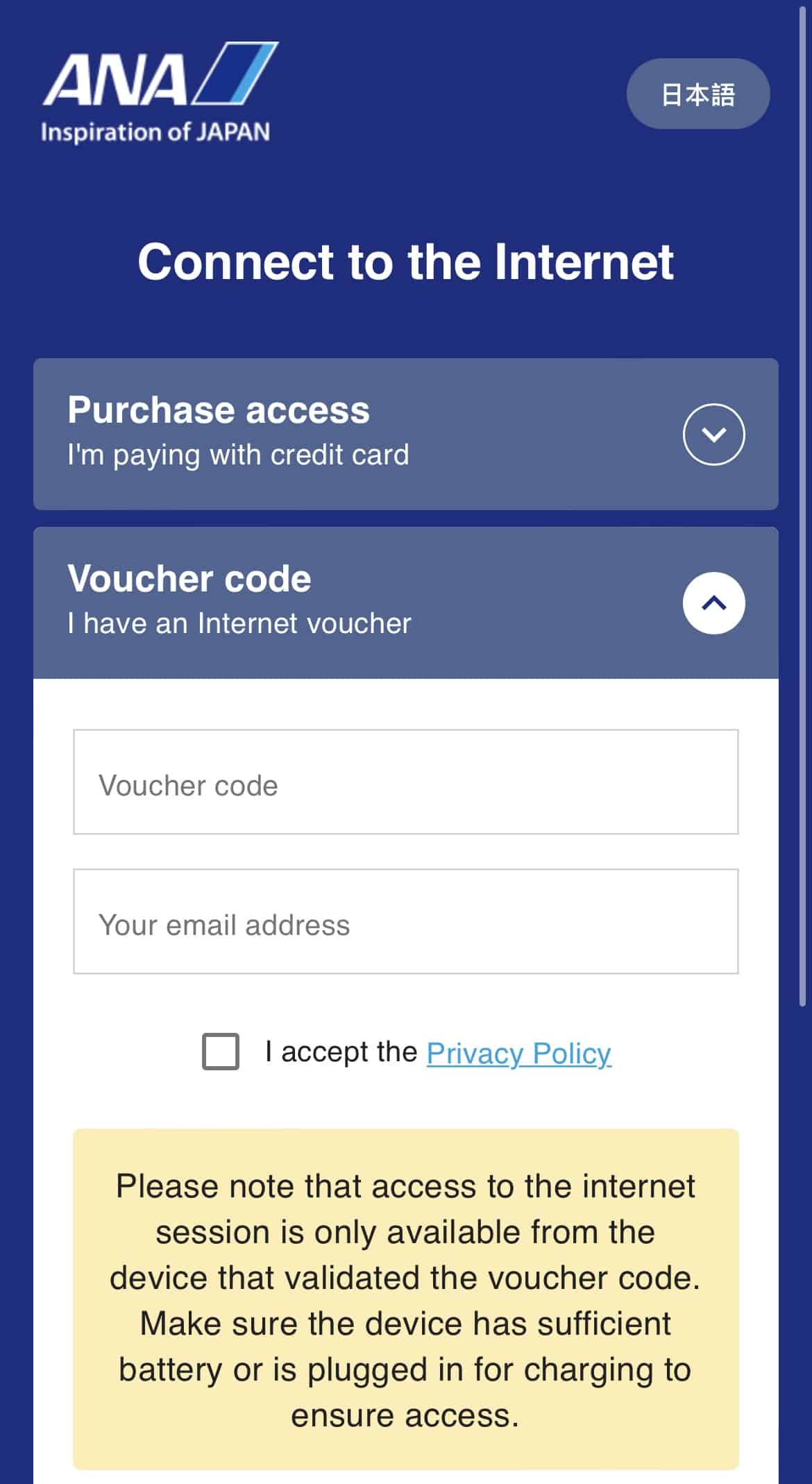This screenshot has width=812, height=1484.
Task: Open the Privacy Policy link
Action: point(518,1053)
